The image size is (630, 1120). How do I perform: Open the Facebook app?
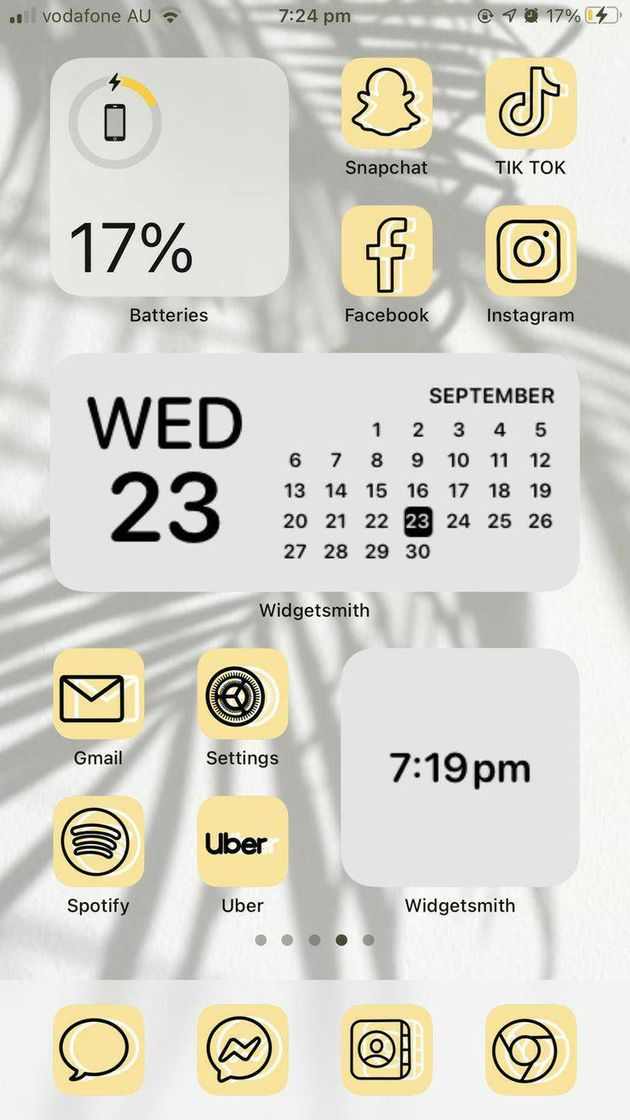[386, 251]
